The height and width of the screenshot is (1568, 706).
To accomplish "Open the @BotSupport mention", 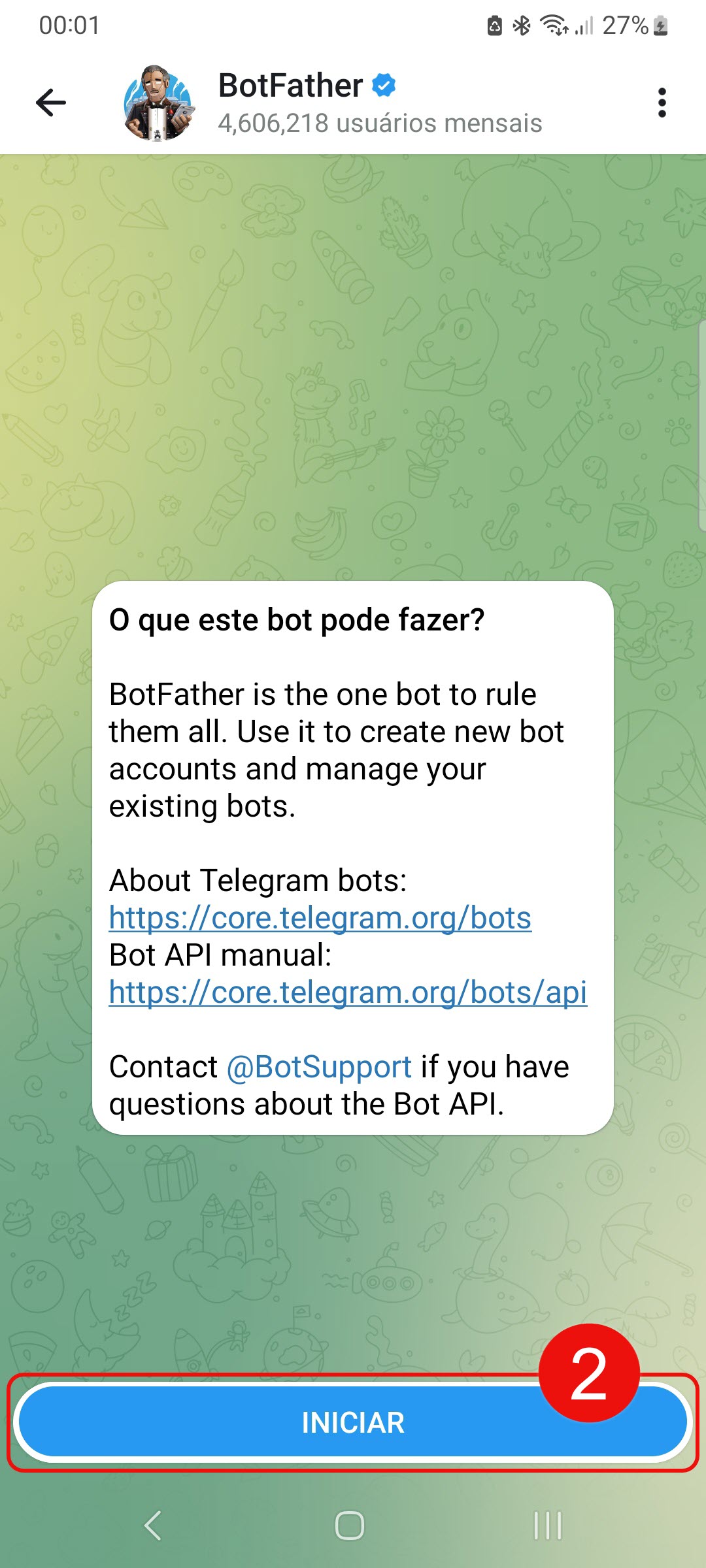I will click(319, 1067).
